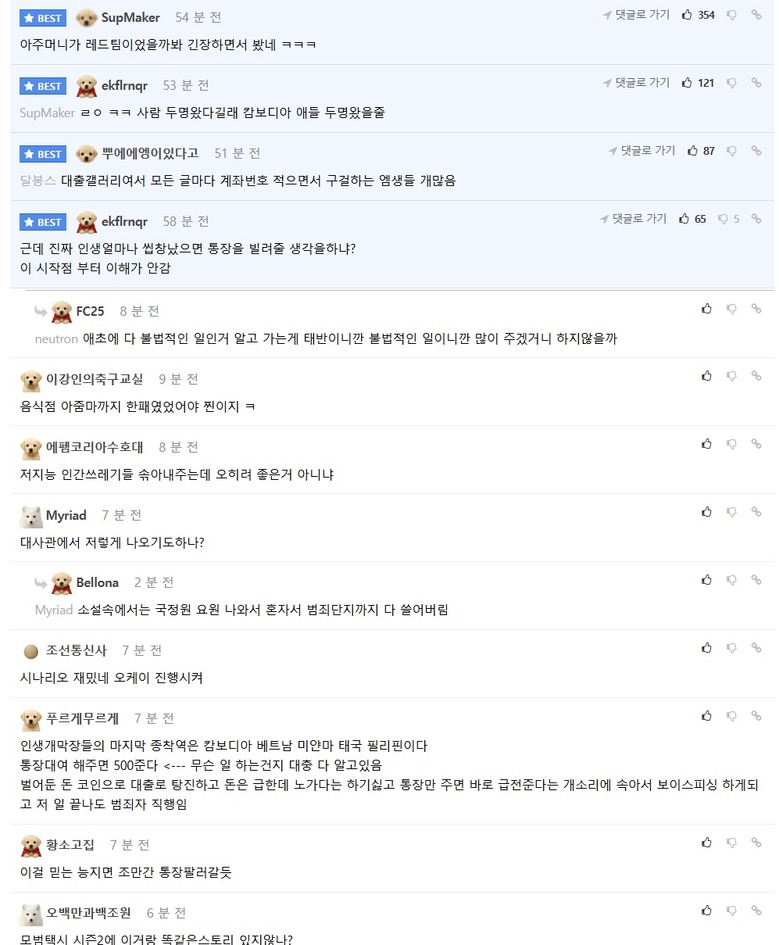Dislike 황소고집's comment

coord(732,843)
